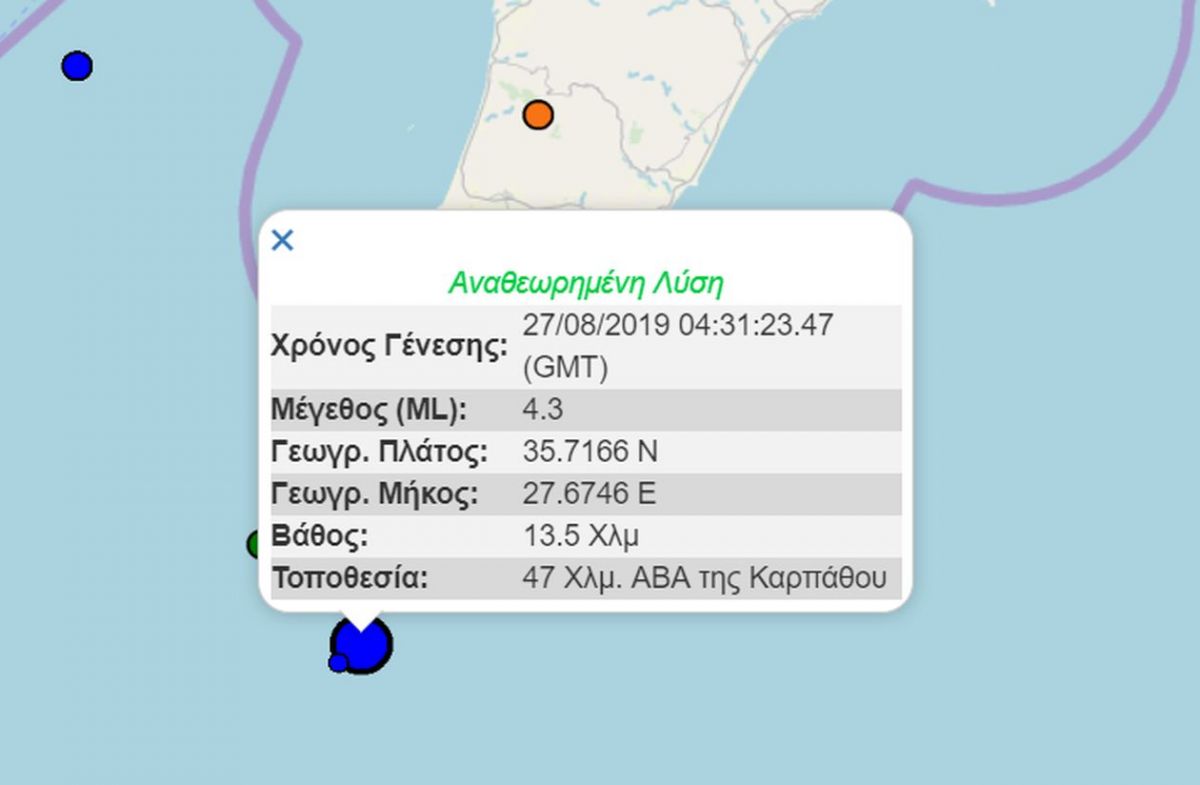Tap the blue marker in the sea, upper left
Viewport: 1200px width, 785px height.
(x=77, y=66)
